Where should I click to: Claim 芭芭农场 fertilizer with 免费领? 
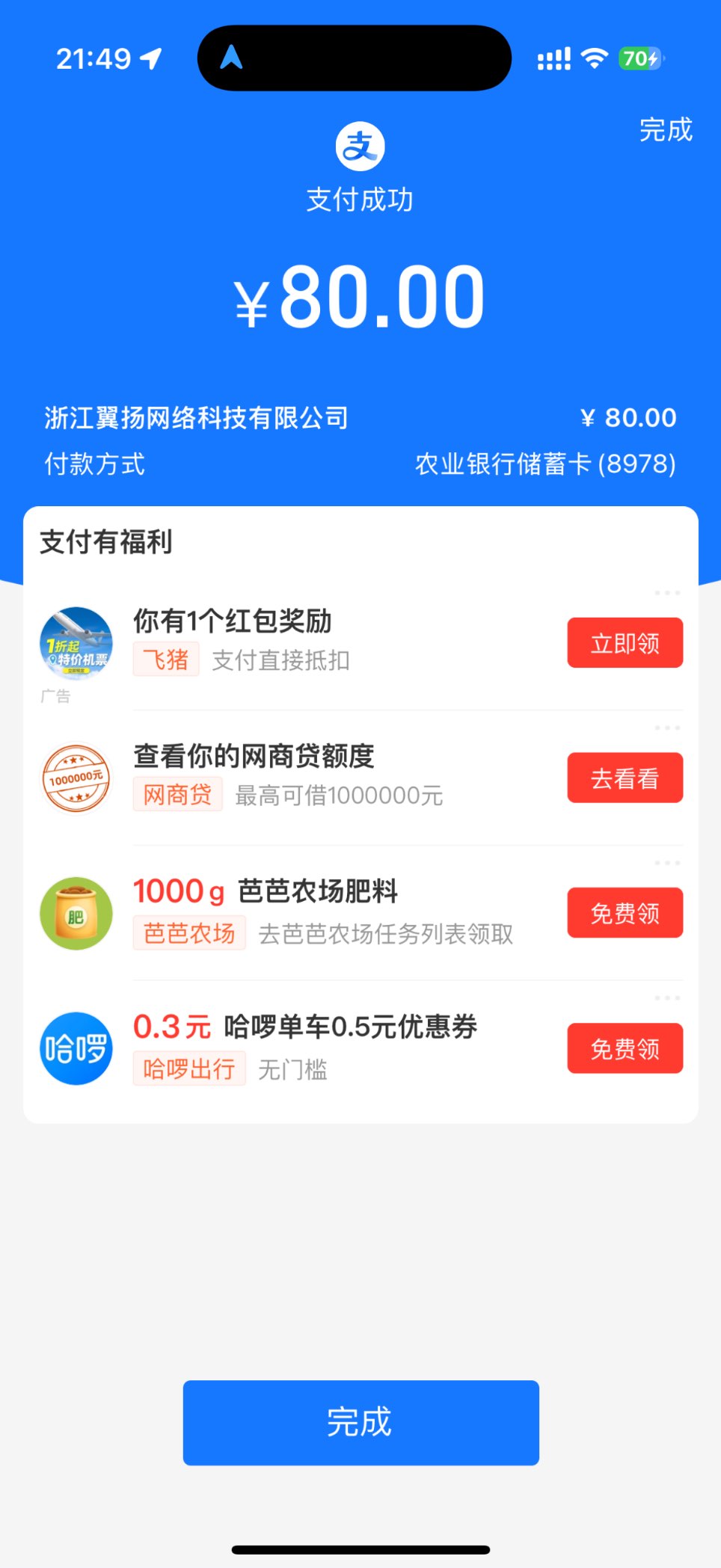[x=625, y=913]
